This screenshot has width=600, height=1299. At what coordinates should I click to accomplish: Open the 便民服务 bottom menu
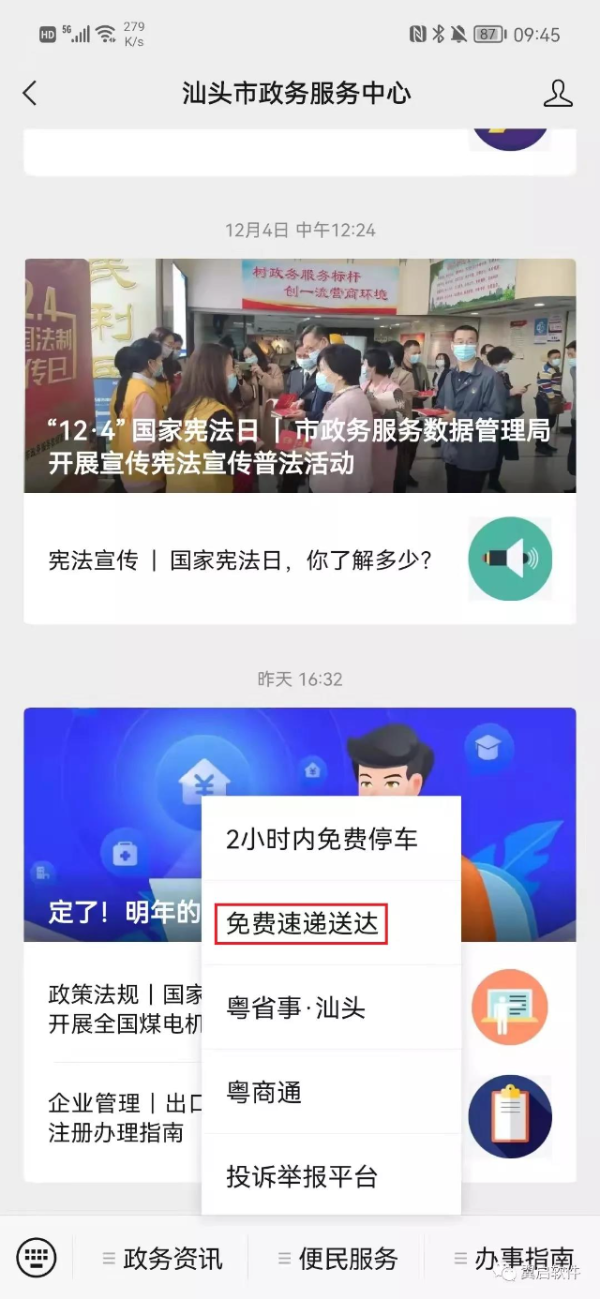(x=338, y=1258)
